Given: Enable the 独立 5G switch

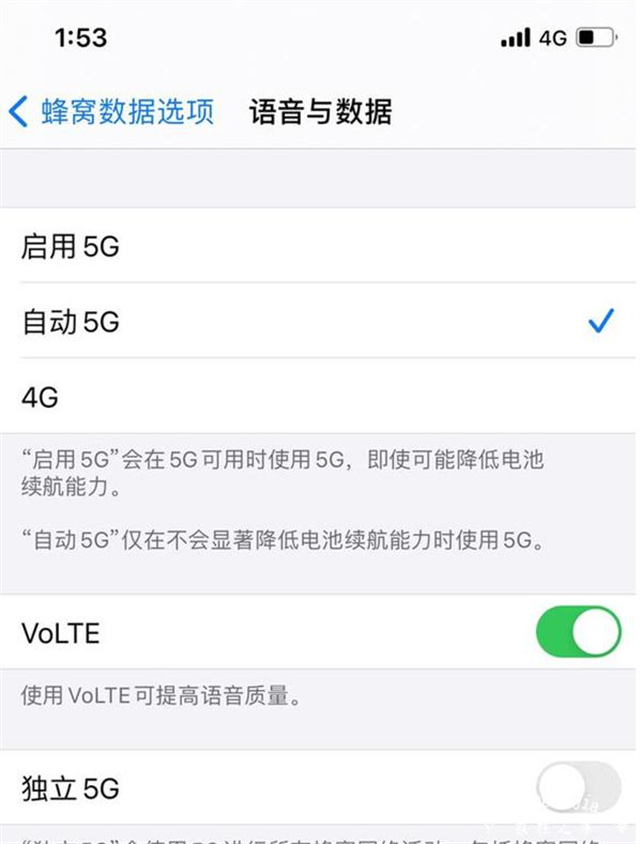Looking at the screenshot, I should pos(578,786).
